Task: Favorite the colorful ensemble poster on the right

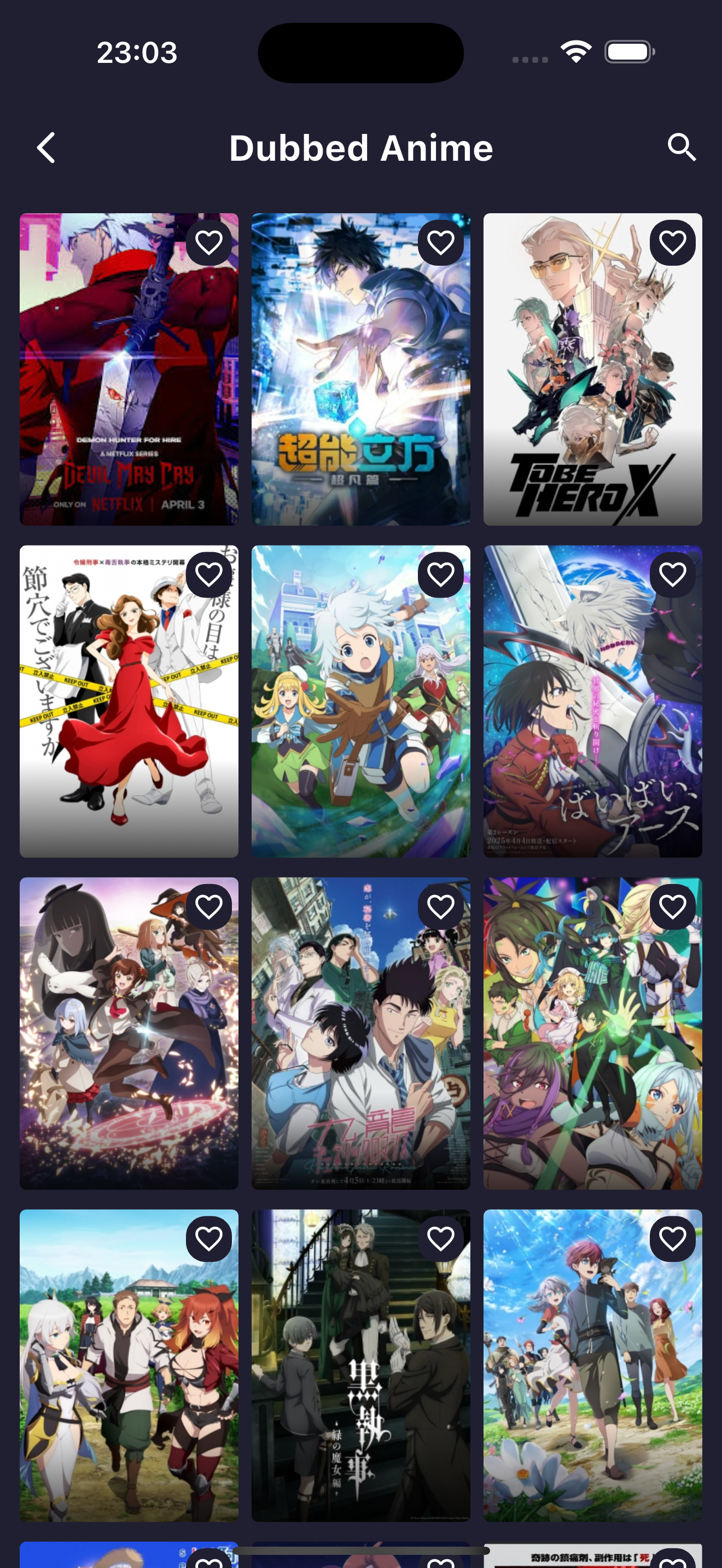Action: tap(672, 906)
